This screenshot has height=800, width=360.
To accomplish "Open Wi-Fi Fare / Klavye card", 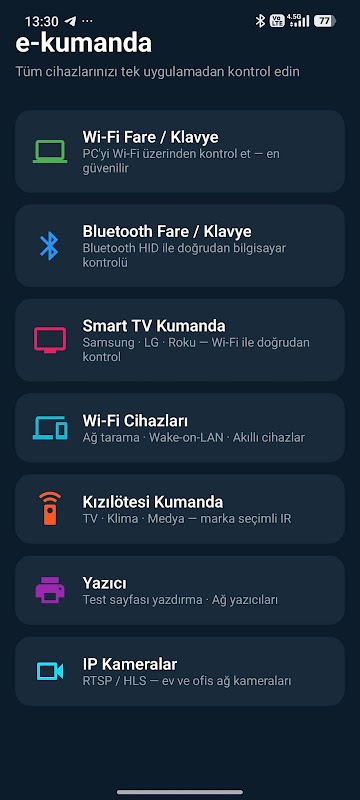I will click(180, 152).
